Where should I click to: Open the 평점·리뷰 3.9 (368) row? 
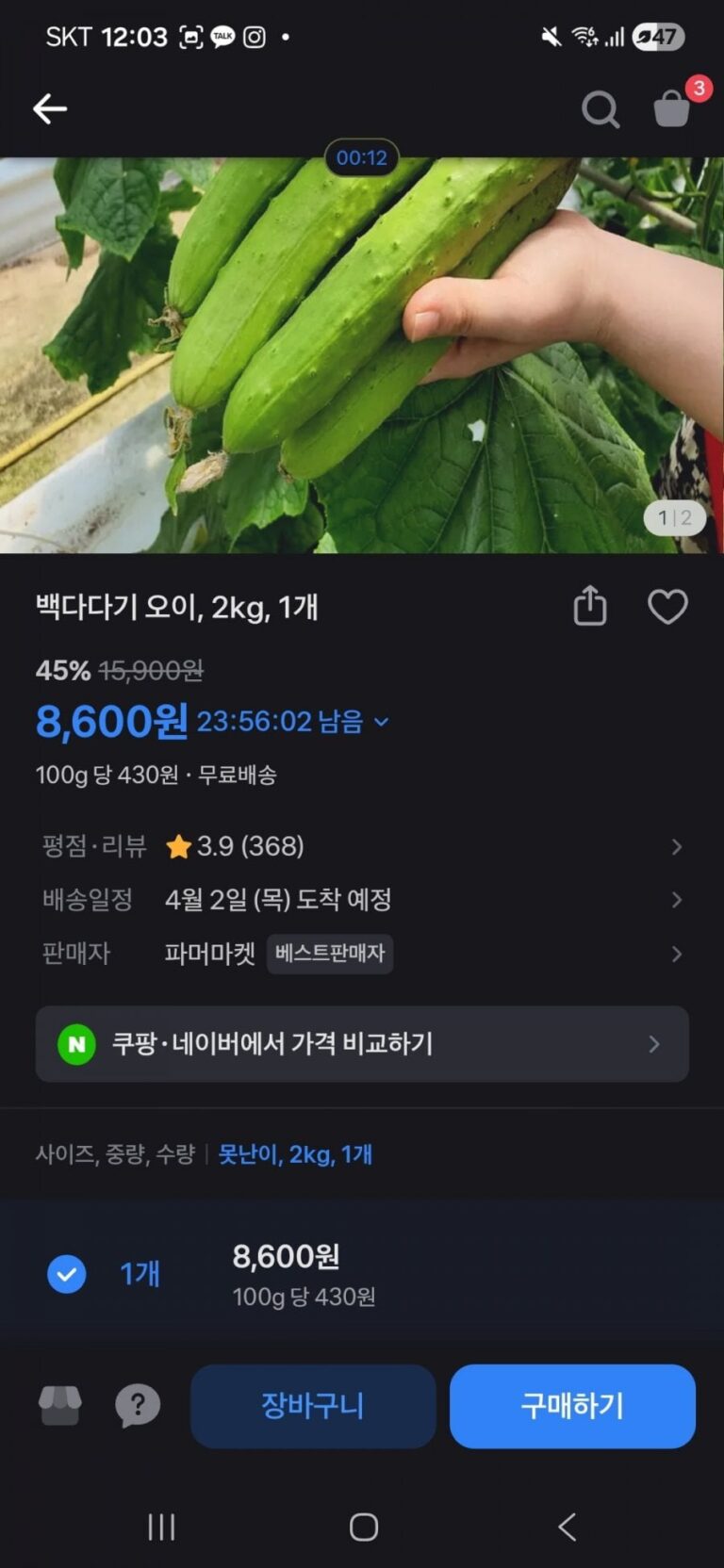tap(362, 846)
